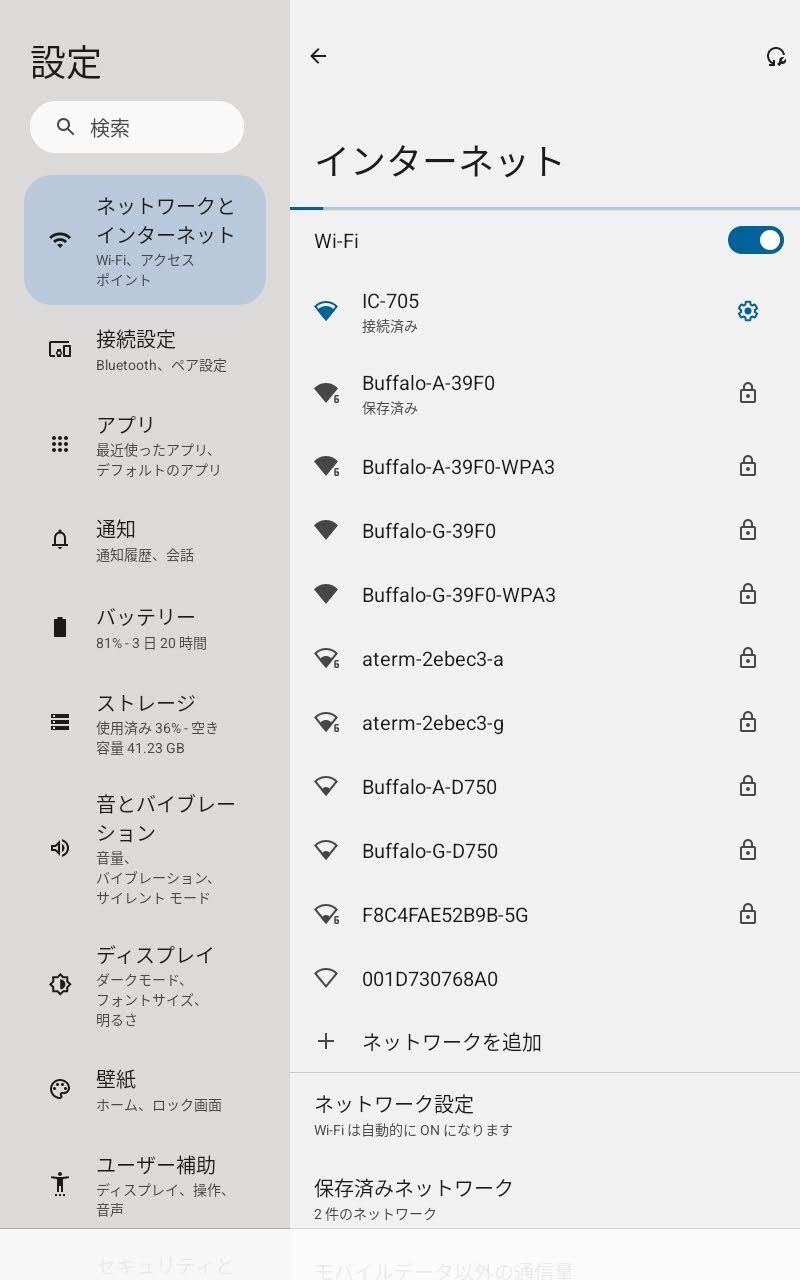The width and height of the screenshot is (800, 1280).
Task: Open バッテリー settings
Action: (145, 628)
